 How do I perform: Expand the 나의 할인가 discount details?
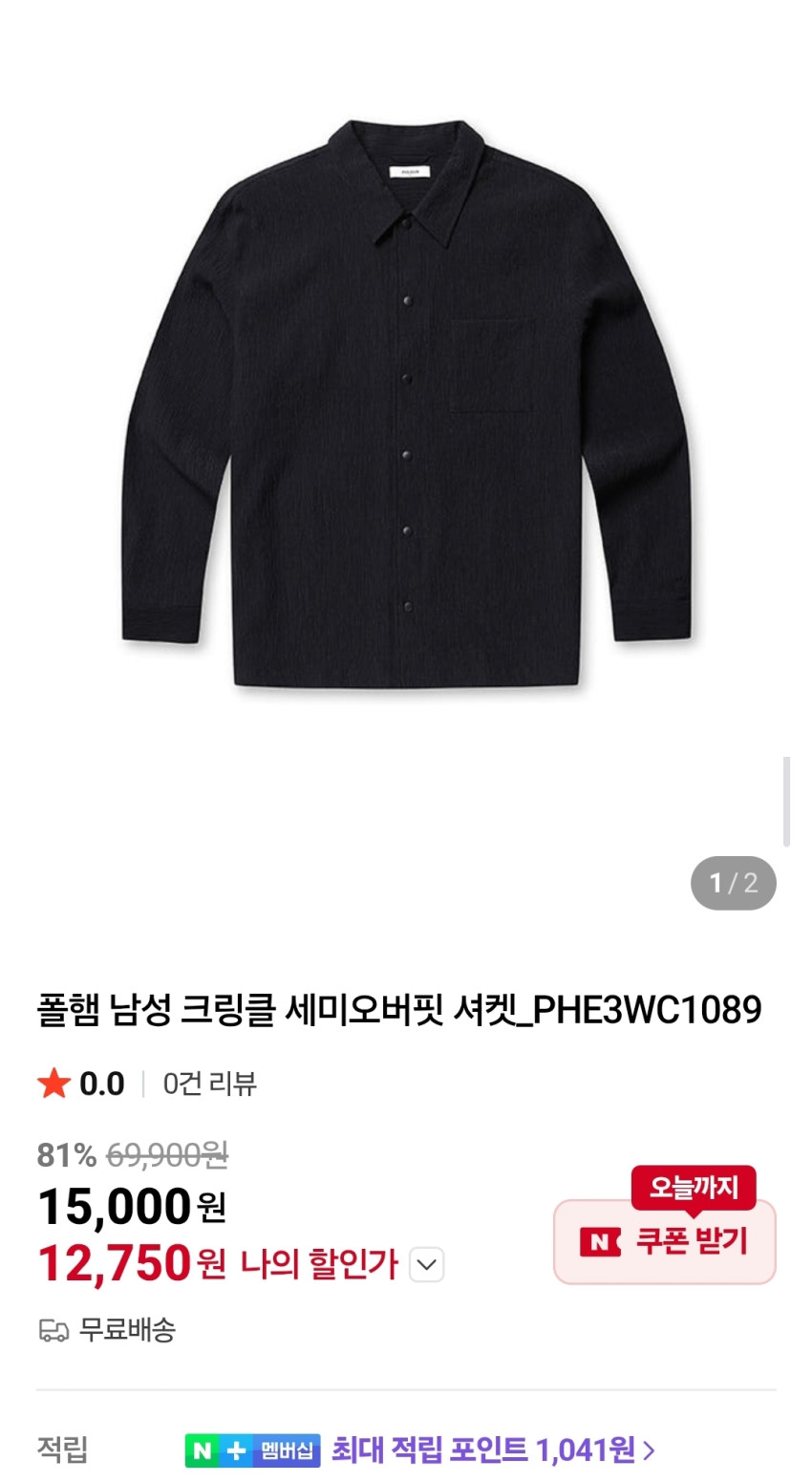point(426,1265)
